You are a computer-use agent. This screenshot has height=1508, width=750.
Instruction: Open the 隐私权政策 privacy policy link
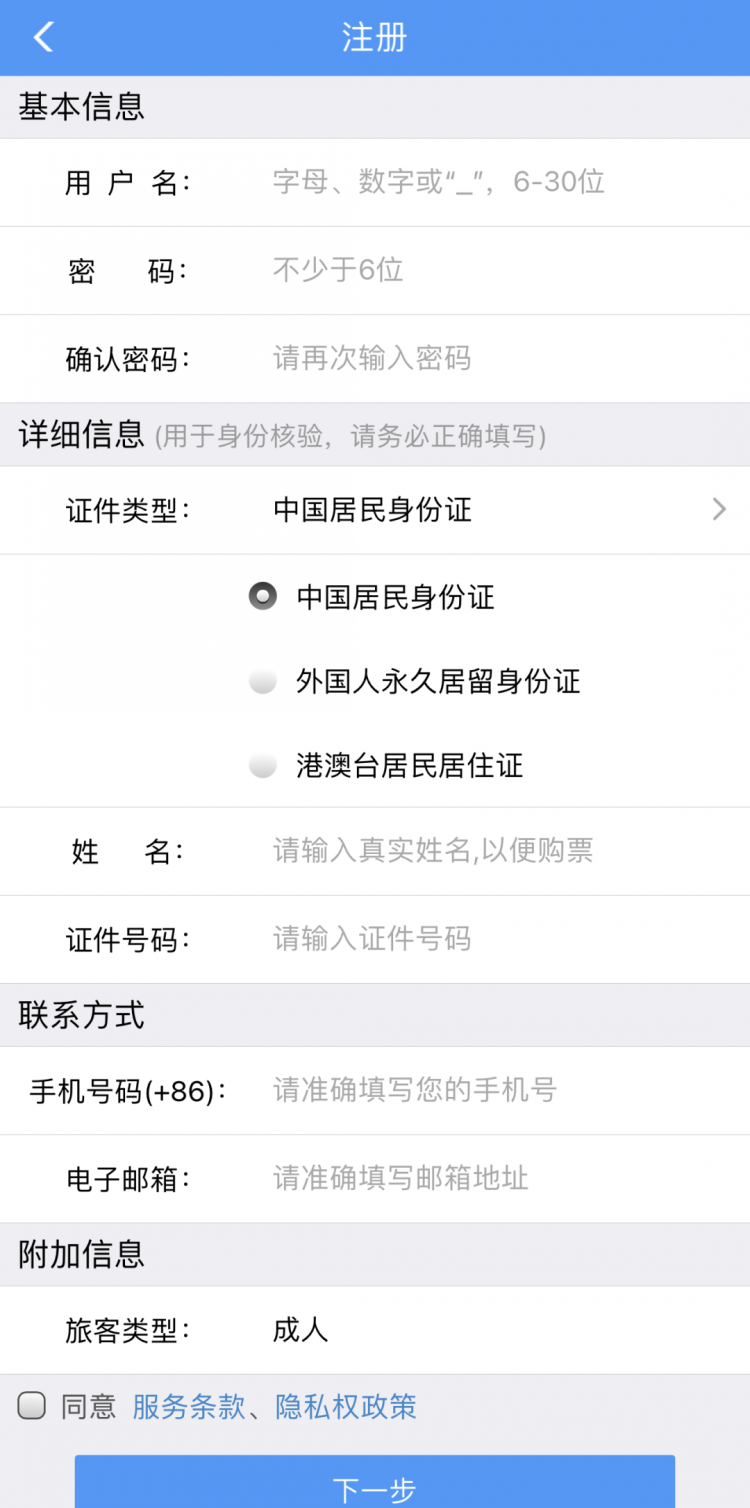(x=346, y=1407)
